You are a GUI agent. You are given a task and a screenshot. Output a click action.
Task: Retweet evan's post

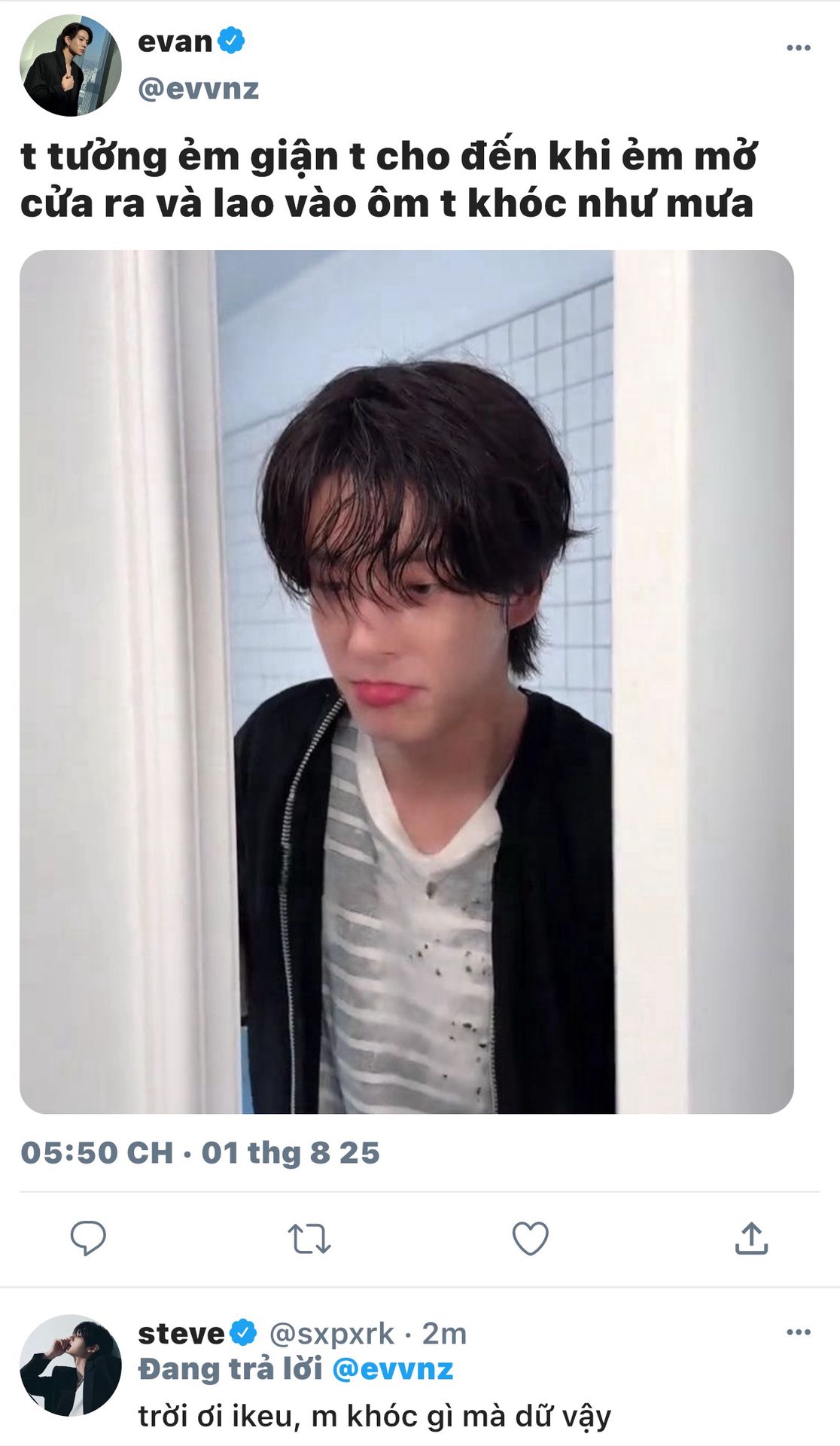309,1238
